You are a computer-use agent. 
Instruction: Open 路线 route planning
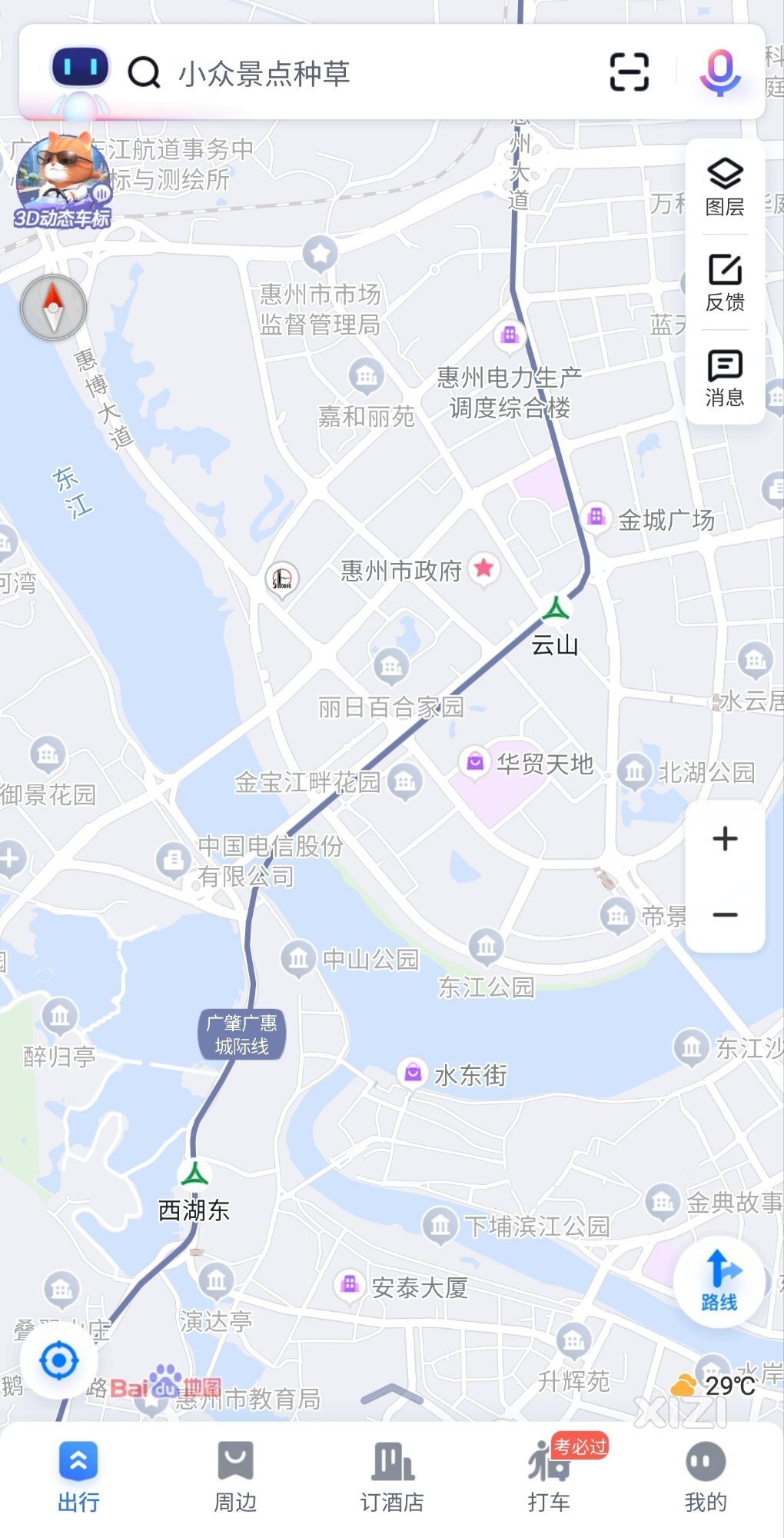pos(719,1281)
